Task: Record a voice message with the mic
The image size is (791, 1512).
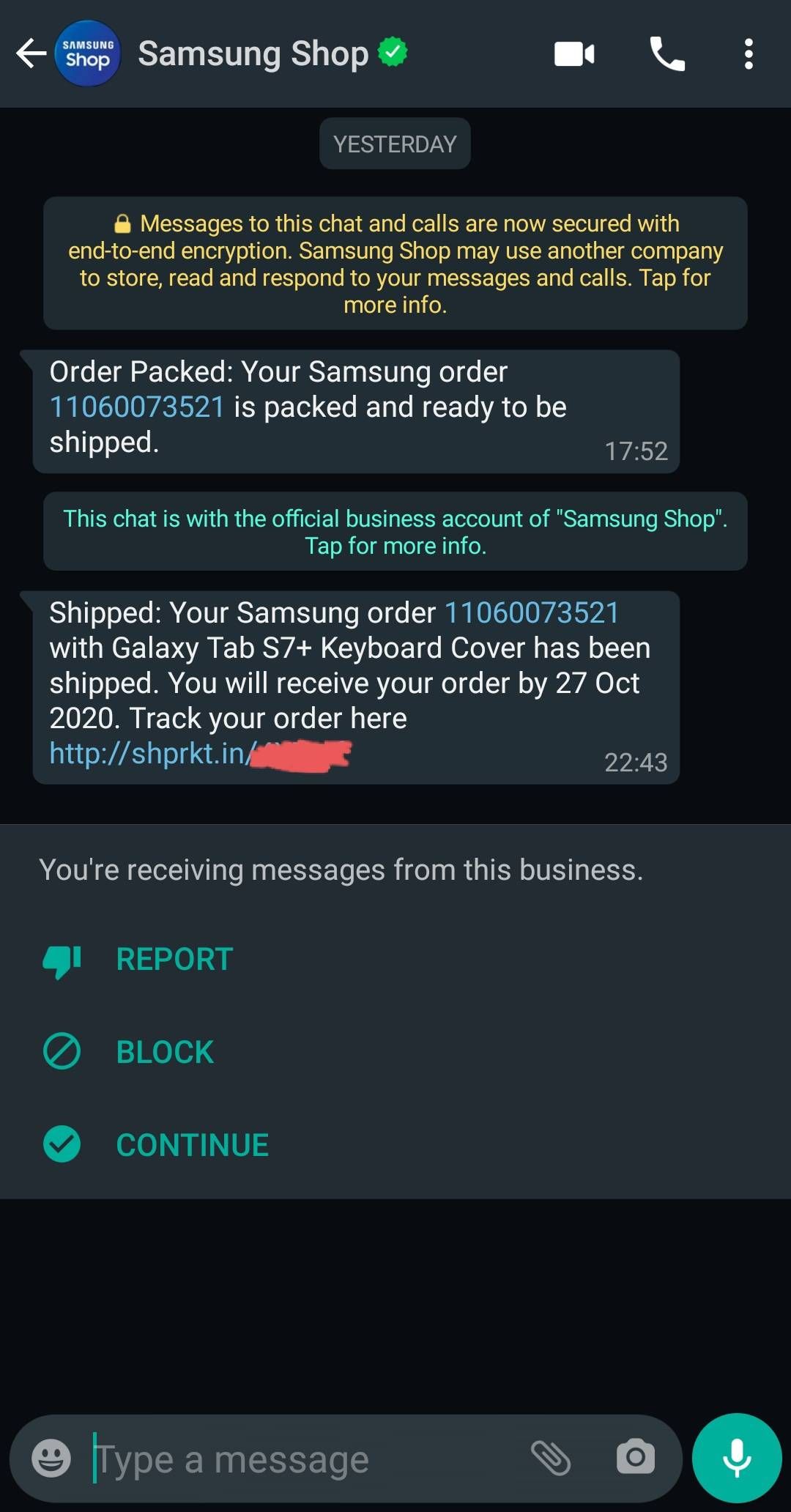Action: point(737,1458)
